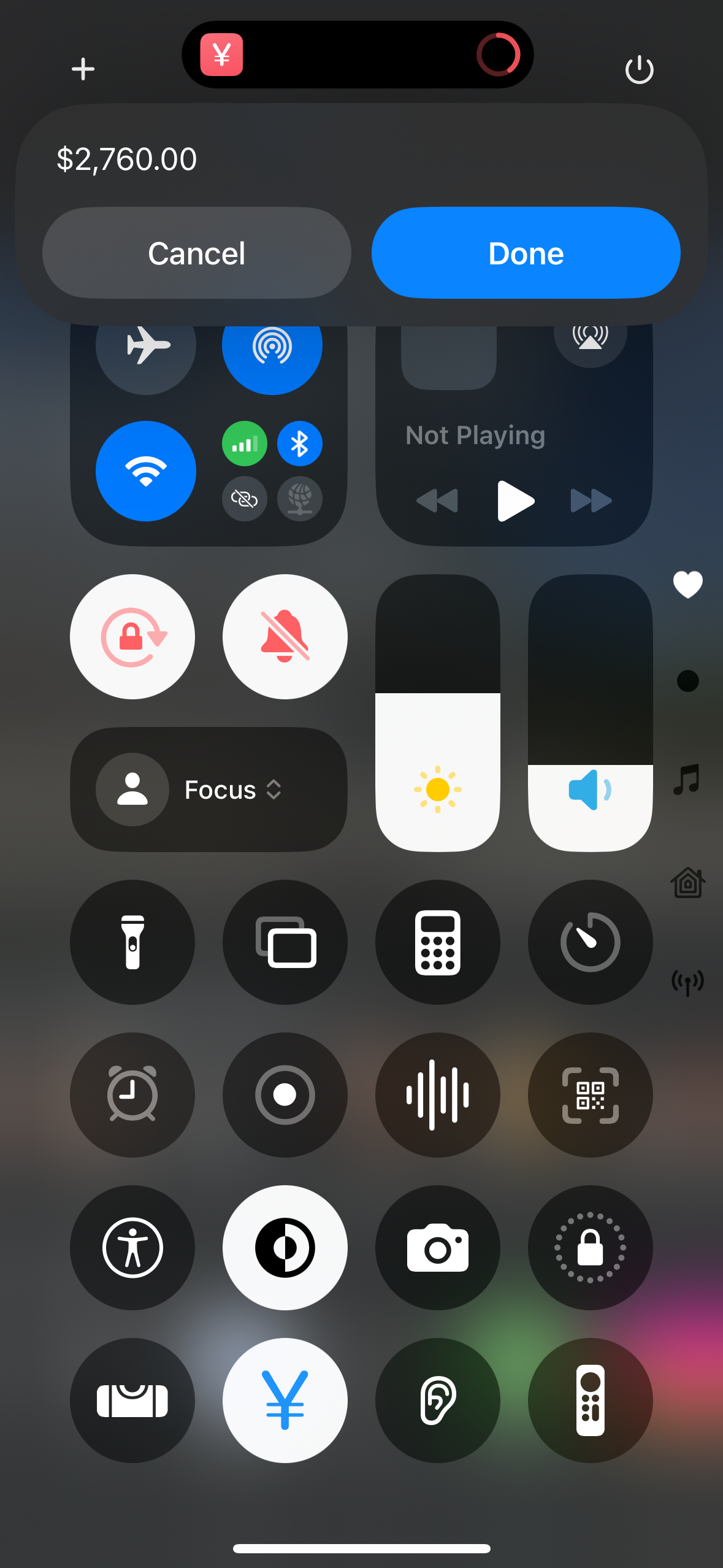This screenshot has height=1568, width=723.
Task: Toggle the rotation lock
Action: click(132, 637)
